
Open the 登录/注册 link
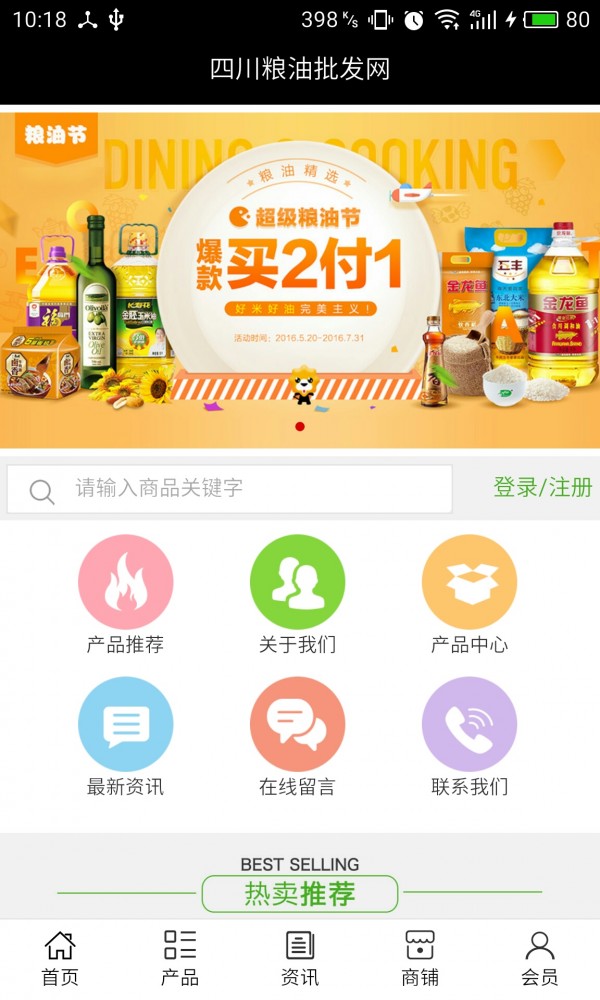[543, 488]
